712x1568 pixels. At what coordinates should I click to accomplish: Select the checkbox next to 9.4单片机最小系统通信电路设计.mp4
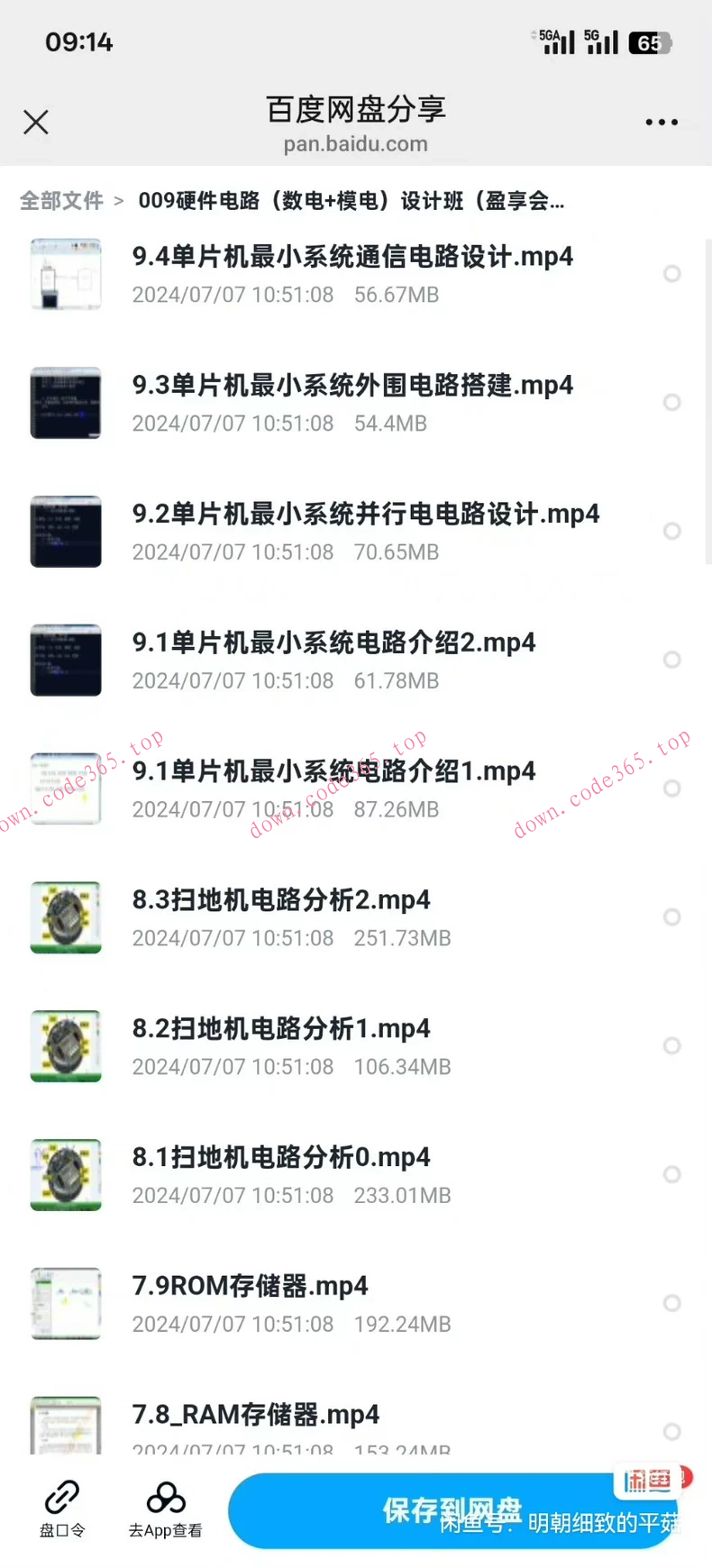point(672,274)
